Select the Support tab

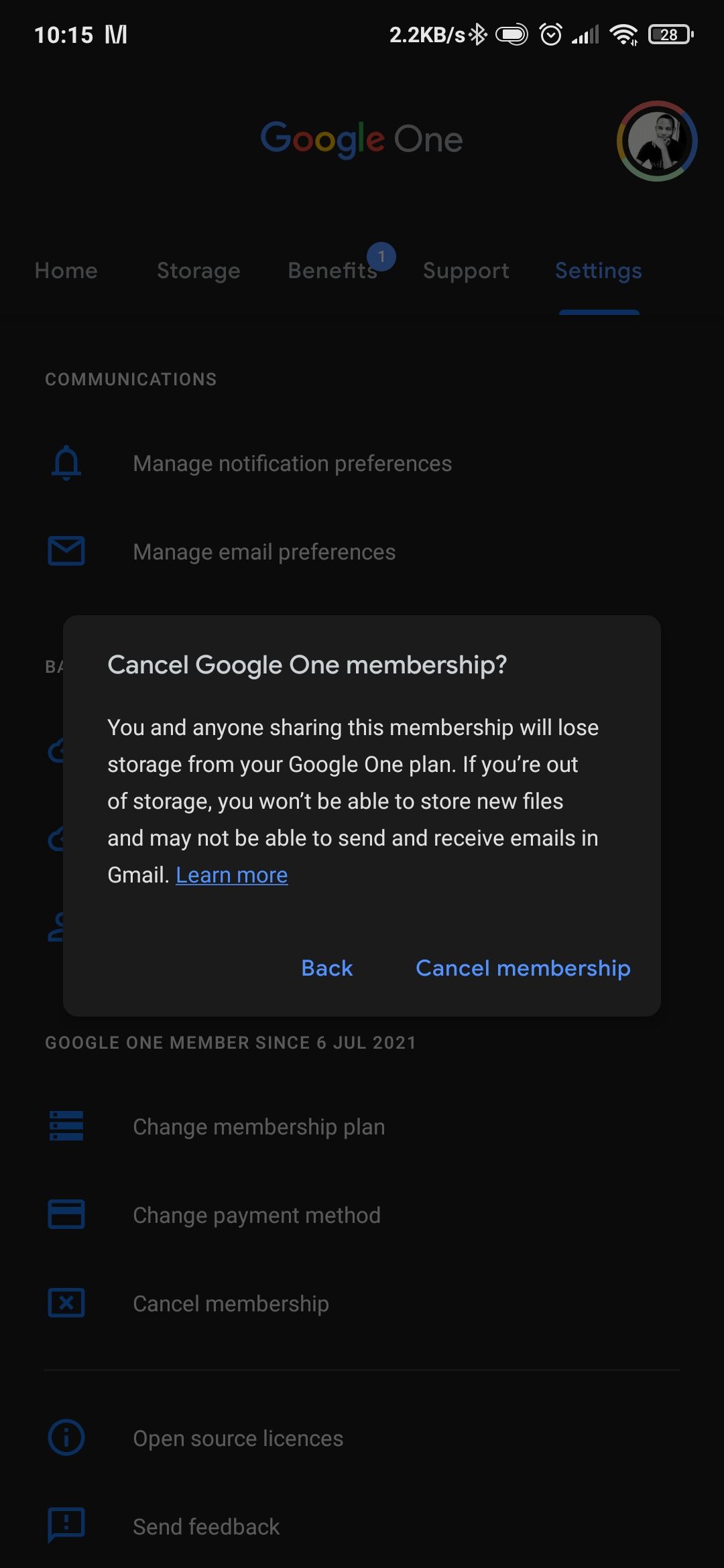(466, 271)
